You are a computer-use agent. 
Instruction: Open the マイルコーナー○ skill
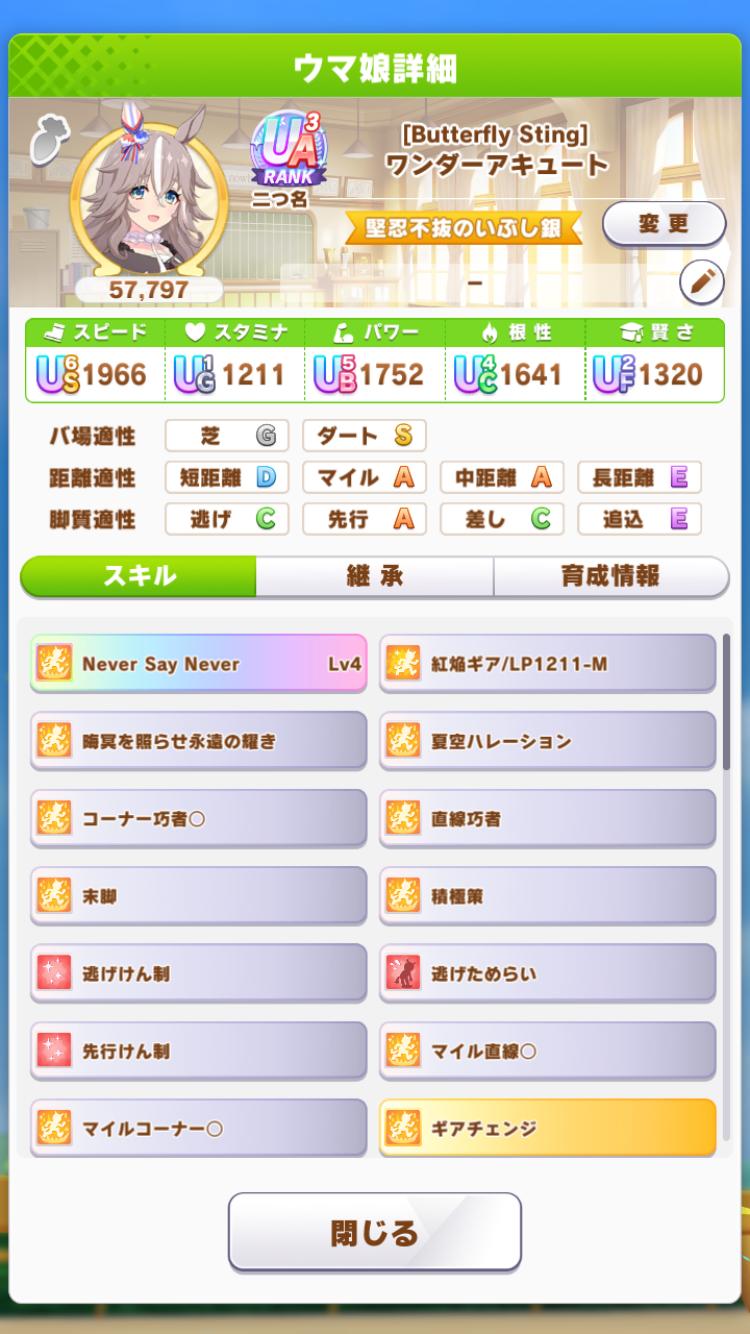(x=198, y=1128)
